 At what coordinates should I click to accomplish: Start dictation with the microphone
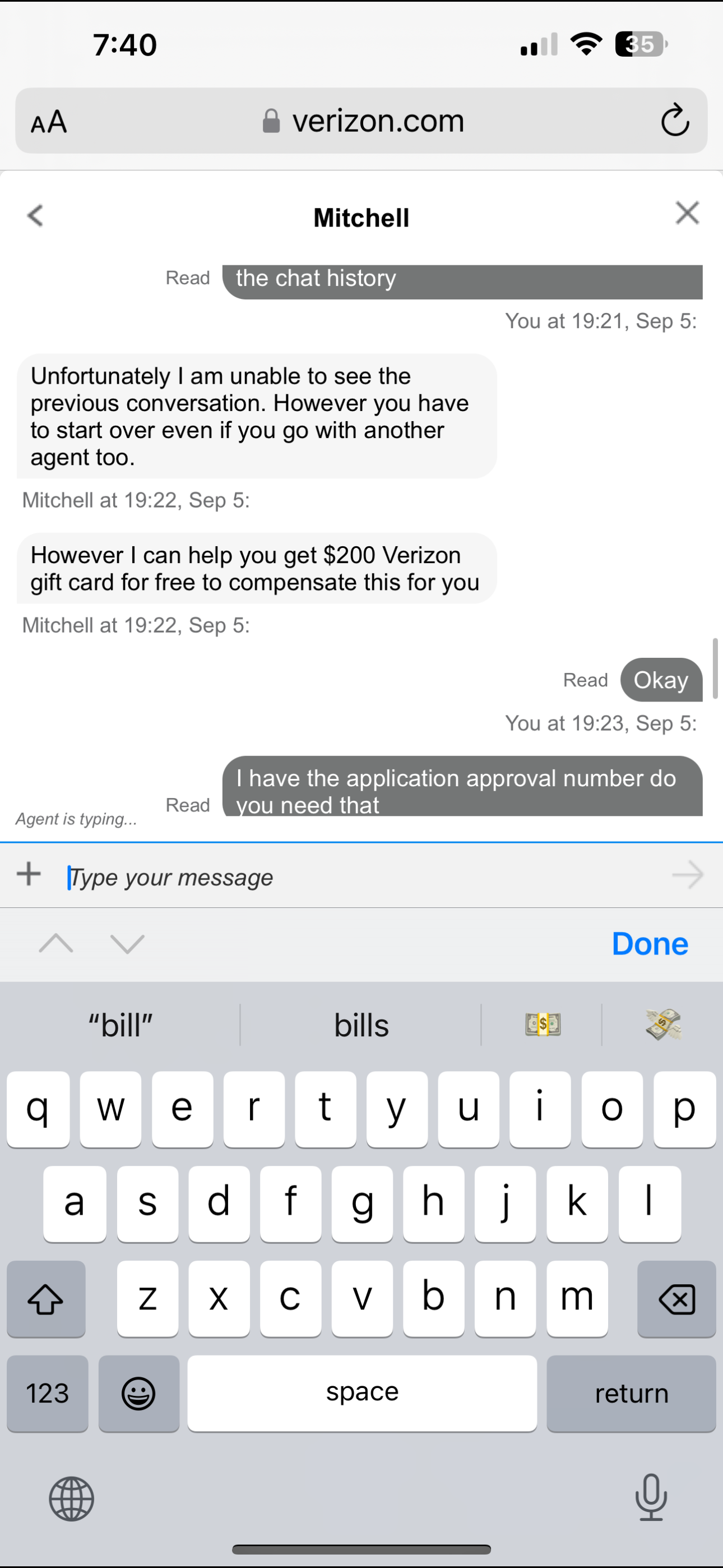(651, 1498)
